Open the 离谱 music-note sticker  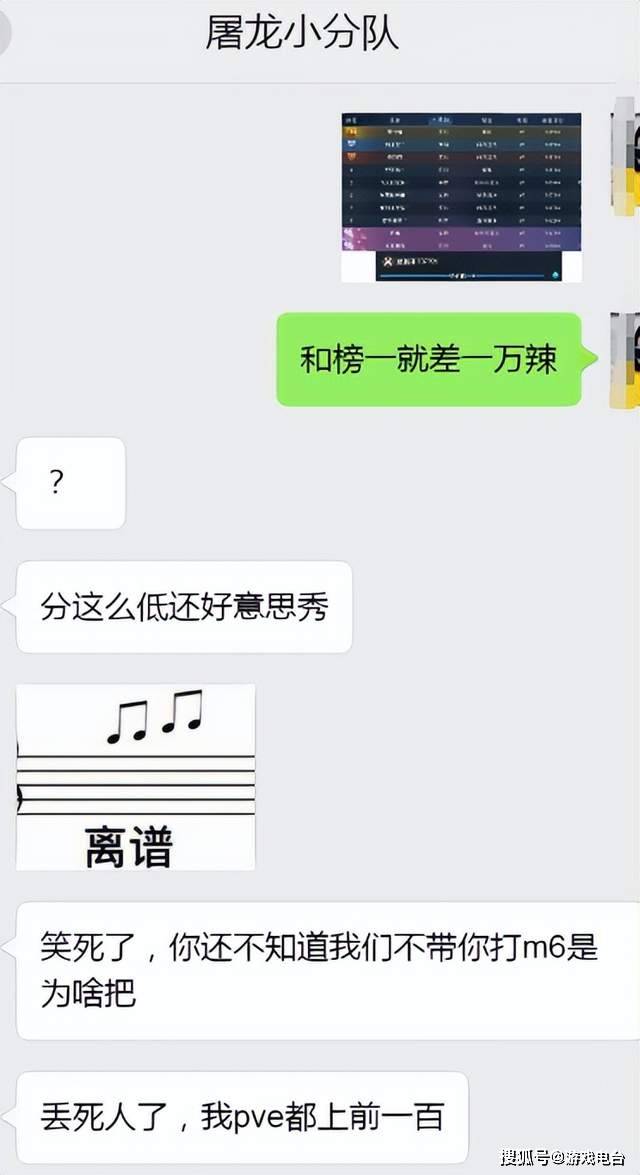(x=136, y=776)
